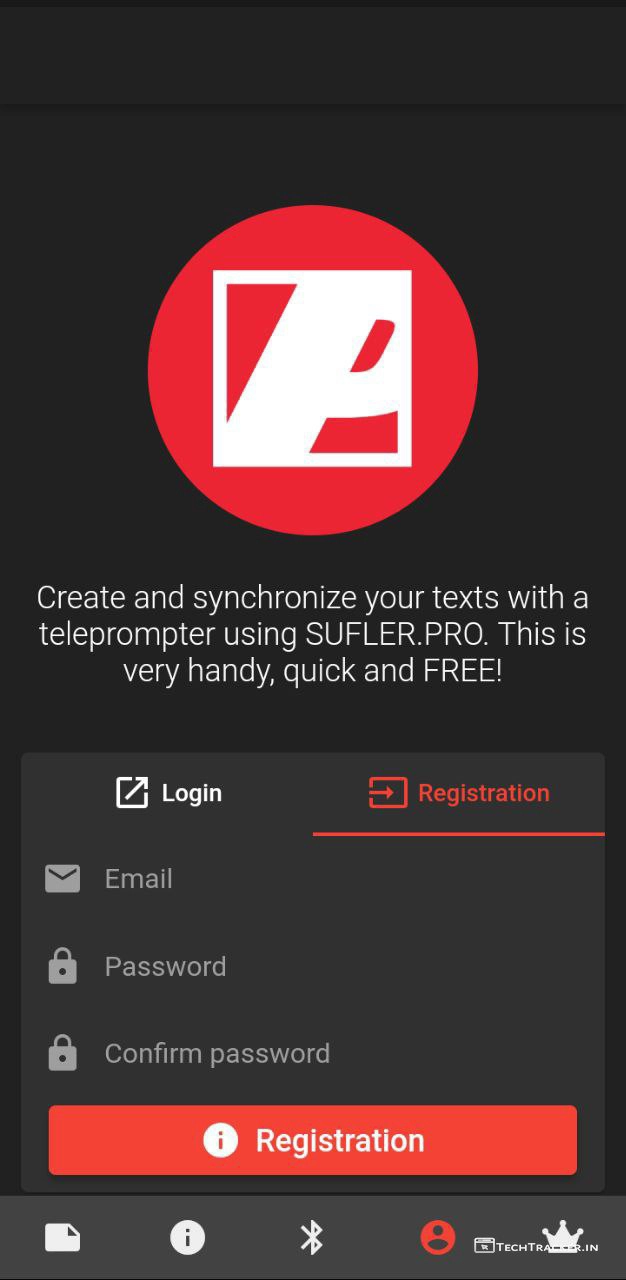Image resolution: width=626 pixels, height=1280 pixels.
Task: Open the premium crown tab
Action: tap(563, 1235)
